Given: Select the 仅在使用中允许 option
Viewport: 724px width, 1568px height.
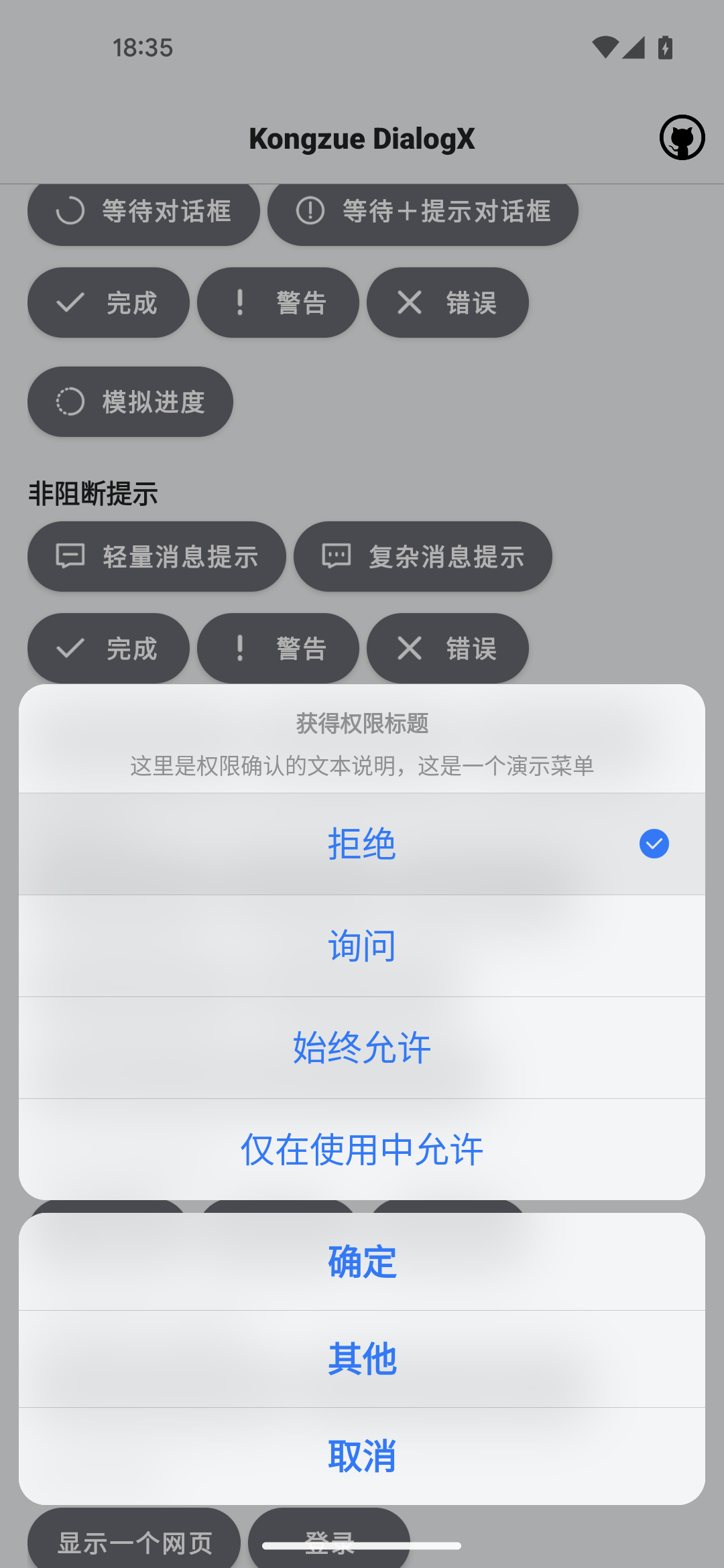Looking at the screenshot, I should click(362, 1149).
